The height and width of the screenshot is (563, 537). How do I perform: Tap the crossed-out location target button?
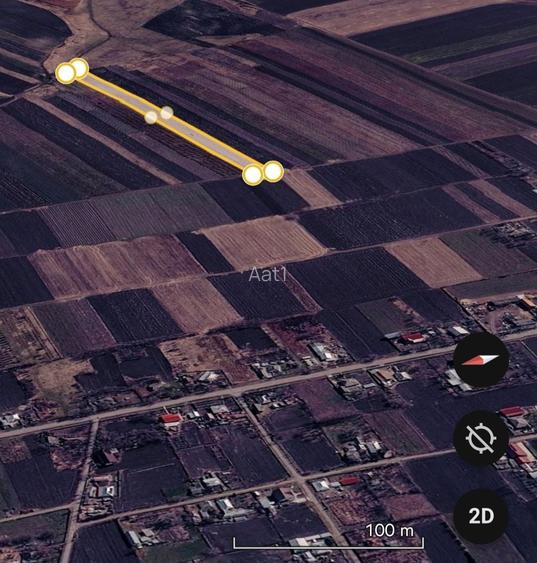click(481, 438)
